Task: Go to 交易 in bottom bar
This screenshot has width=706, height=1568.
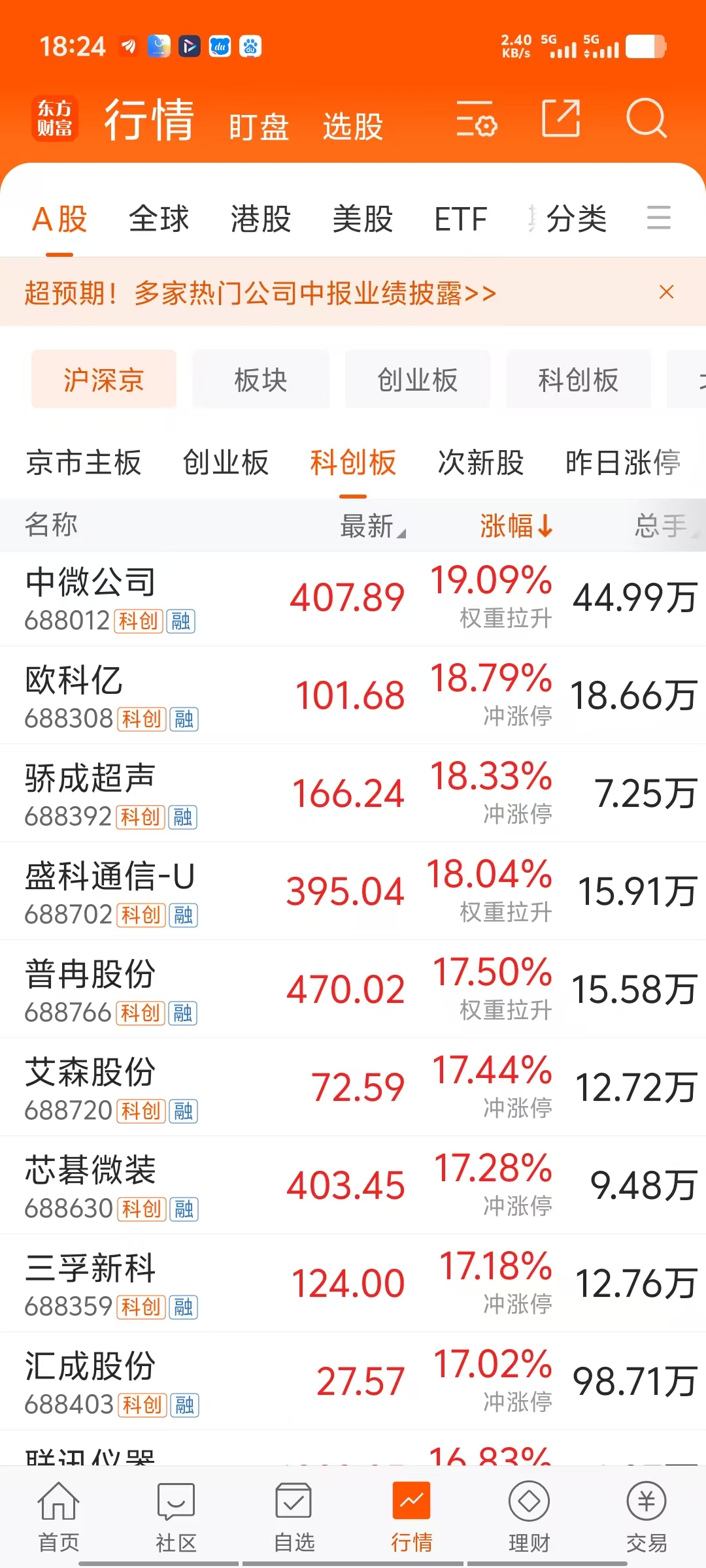Action: tap(647, 1517)
